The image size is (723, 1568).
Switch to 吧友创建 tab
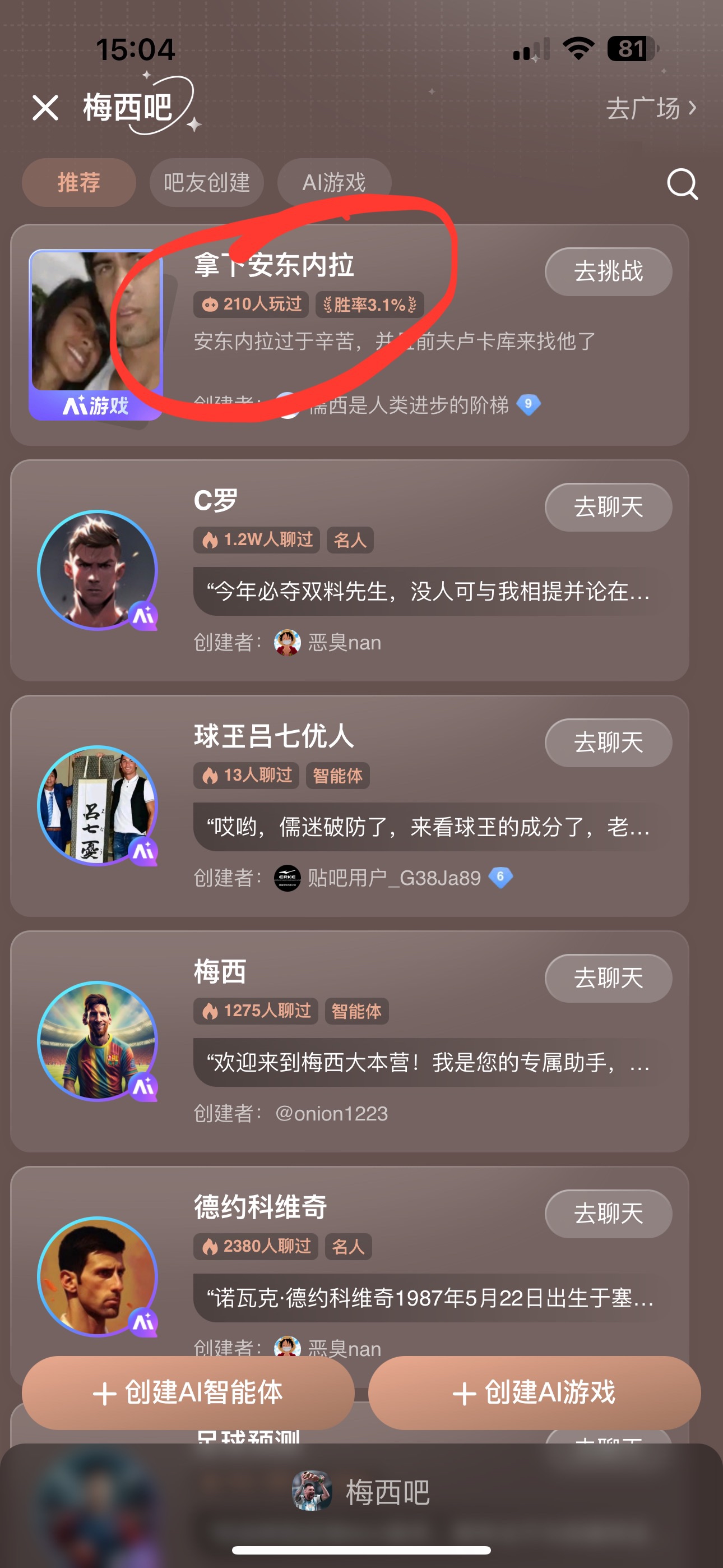[x=207, y=183]
